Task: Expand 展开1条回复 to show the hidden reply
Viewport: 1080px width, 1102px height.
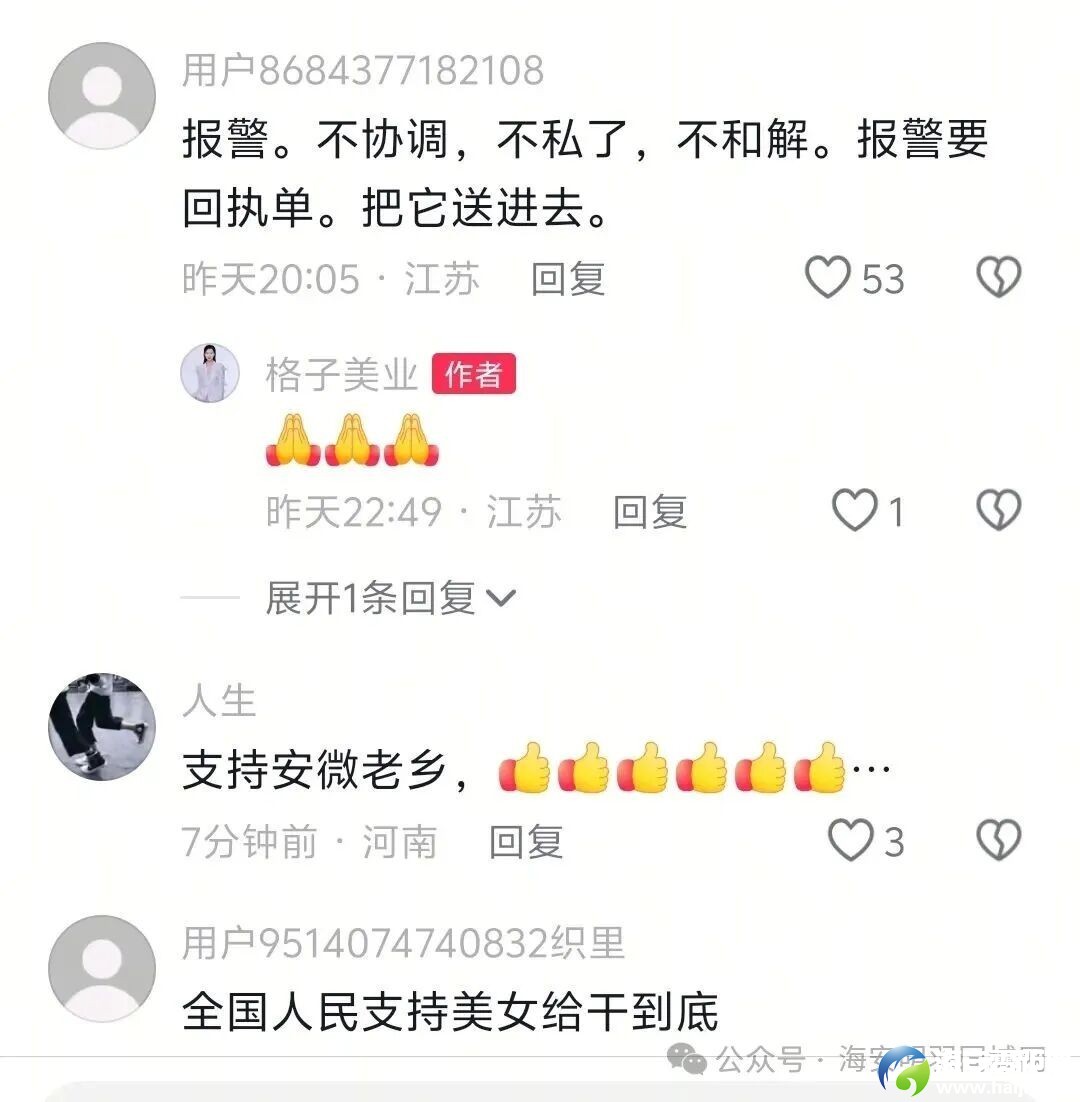Action: (x=390, y=598)
